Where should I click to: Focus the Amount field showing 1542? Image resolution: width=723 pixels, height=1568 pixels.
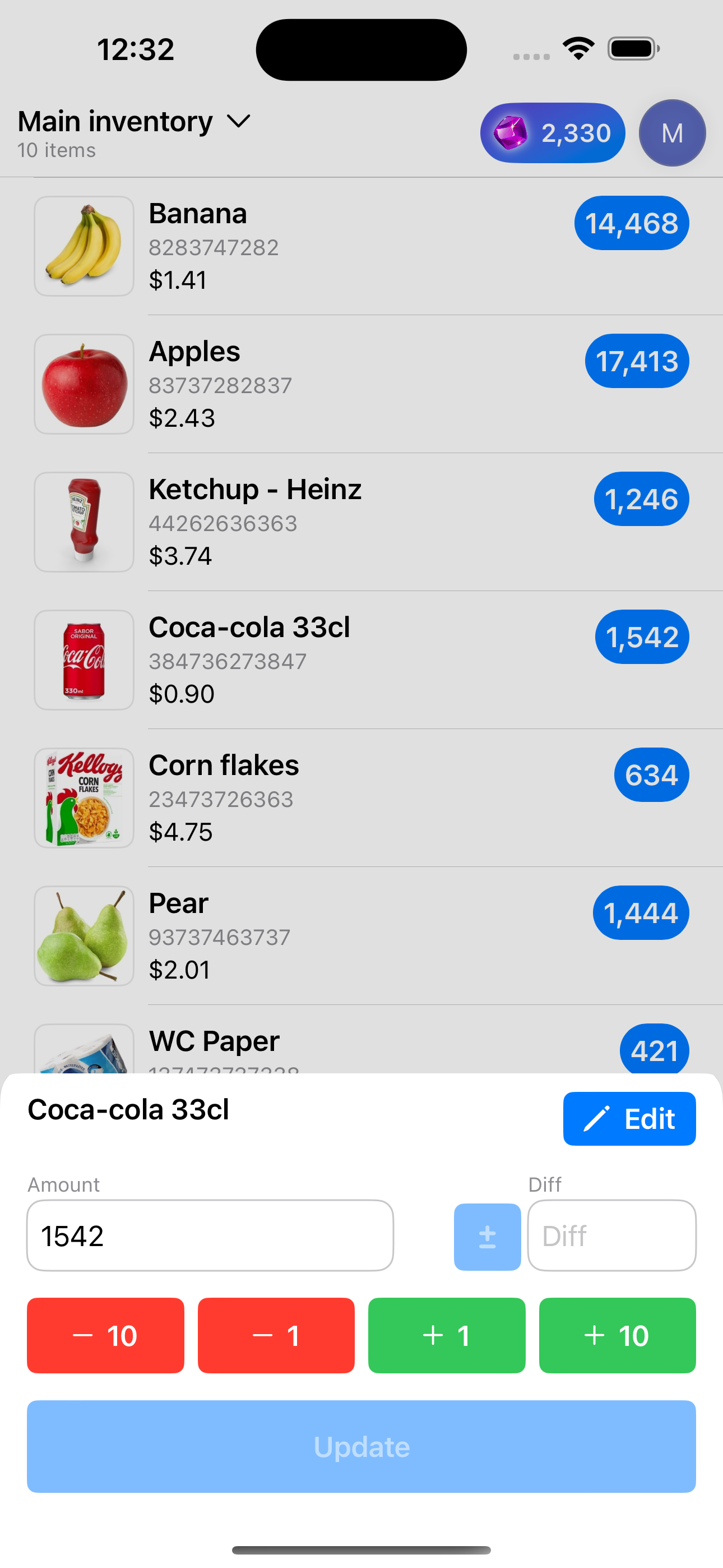[210, 1235]
